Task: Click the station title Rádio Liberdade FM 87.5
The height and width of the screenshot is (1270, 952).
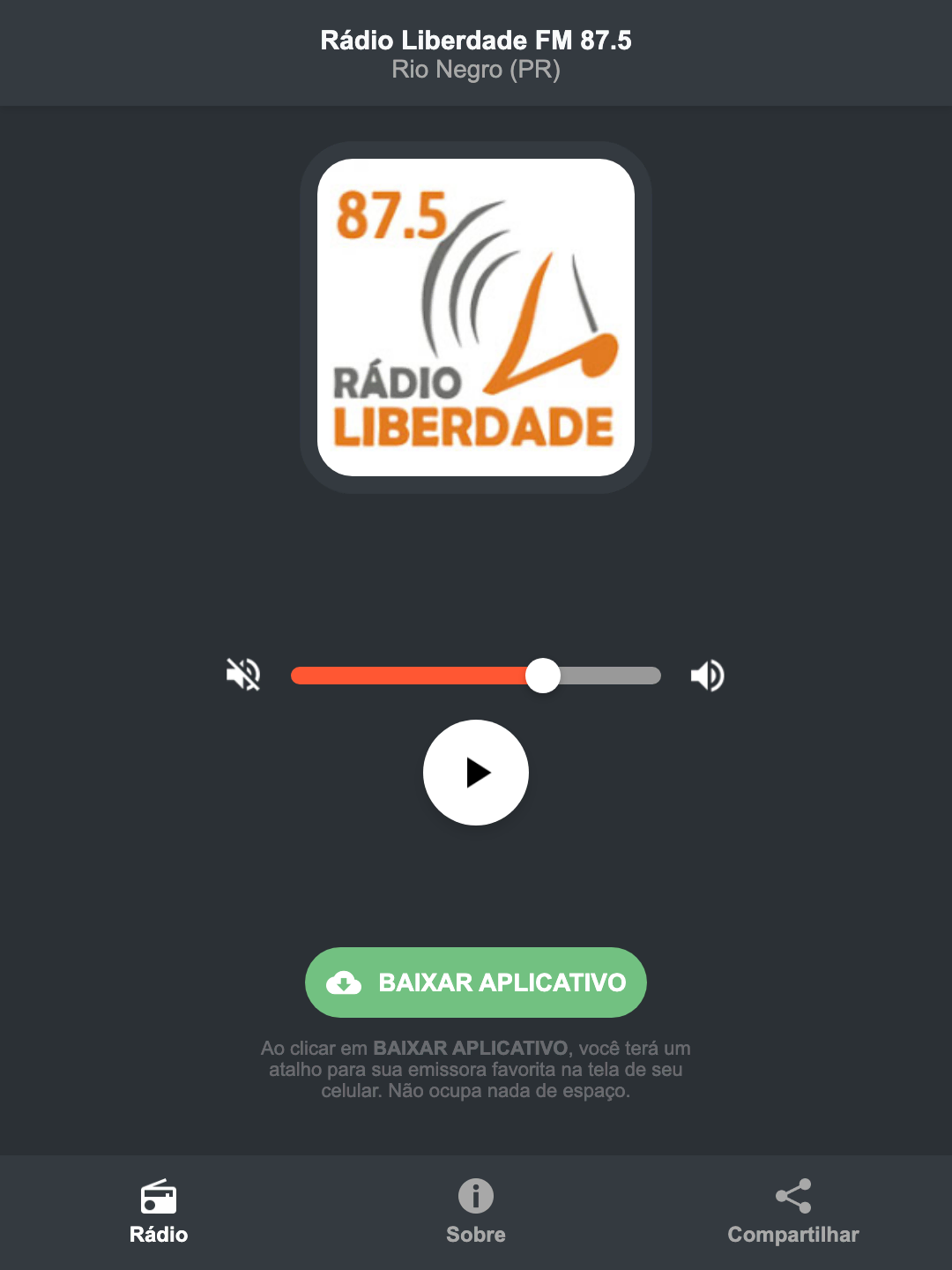Action: [x=476, y=40]
